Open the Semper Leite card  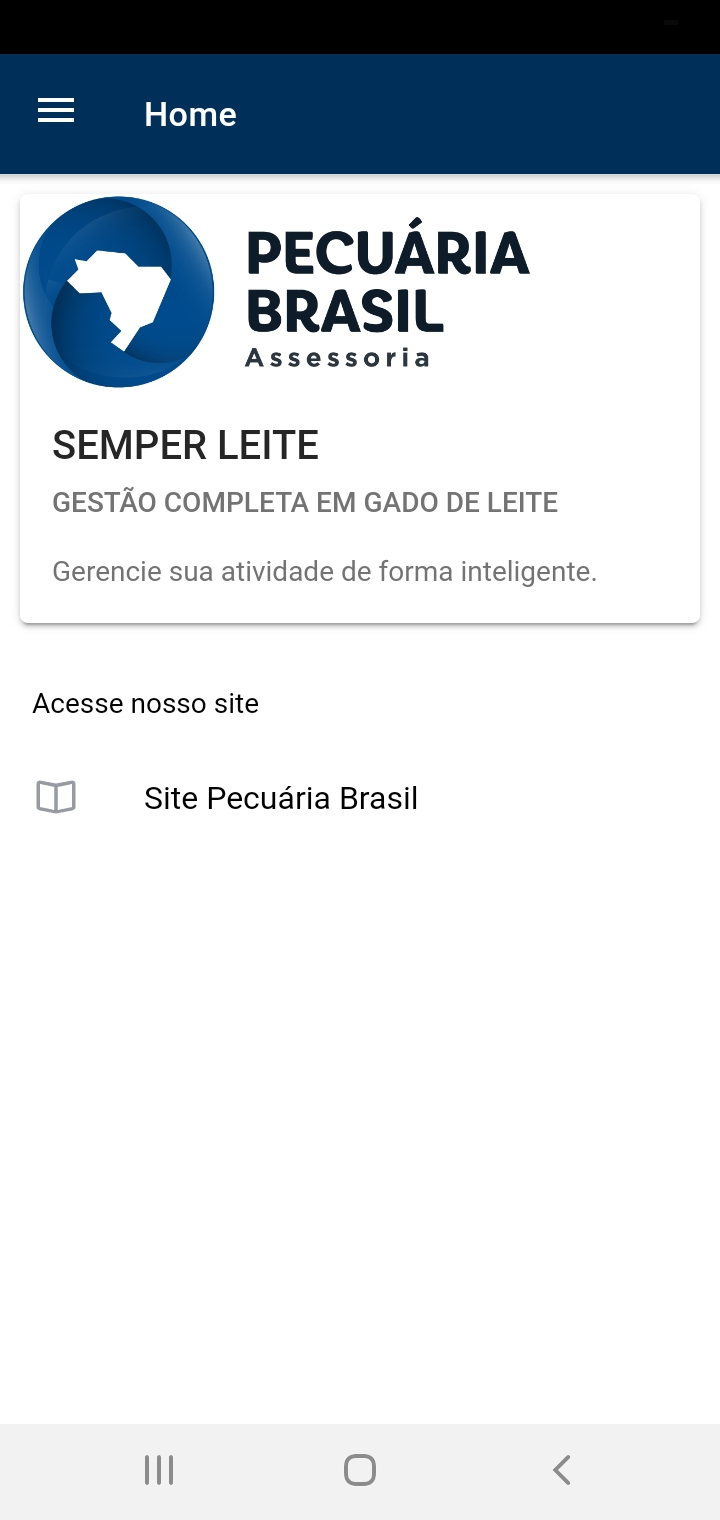point(360,409)
